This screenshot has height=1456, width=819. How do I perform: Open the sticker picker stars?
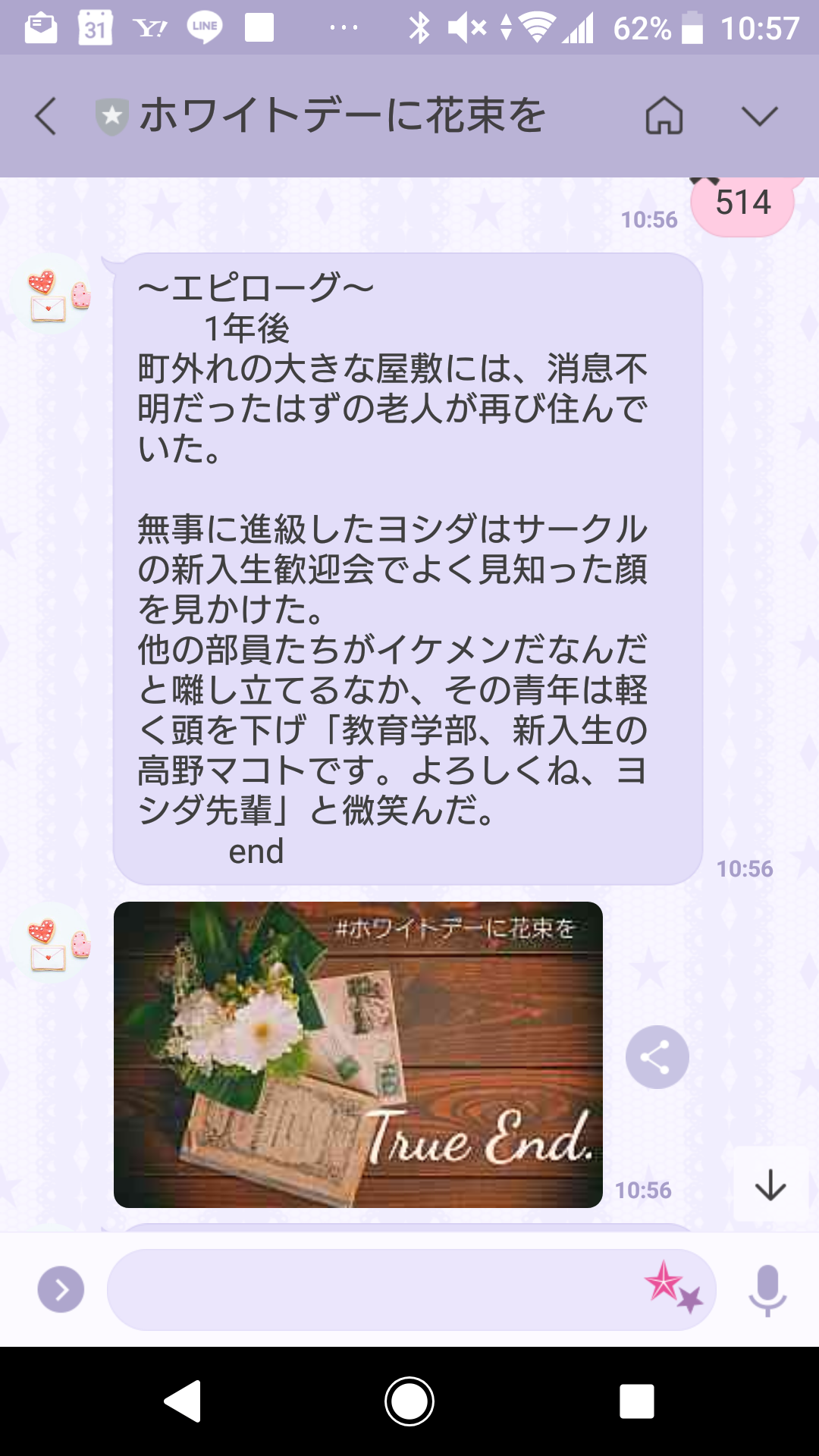click(673, 1287)
